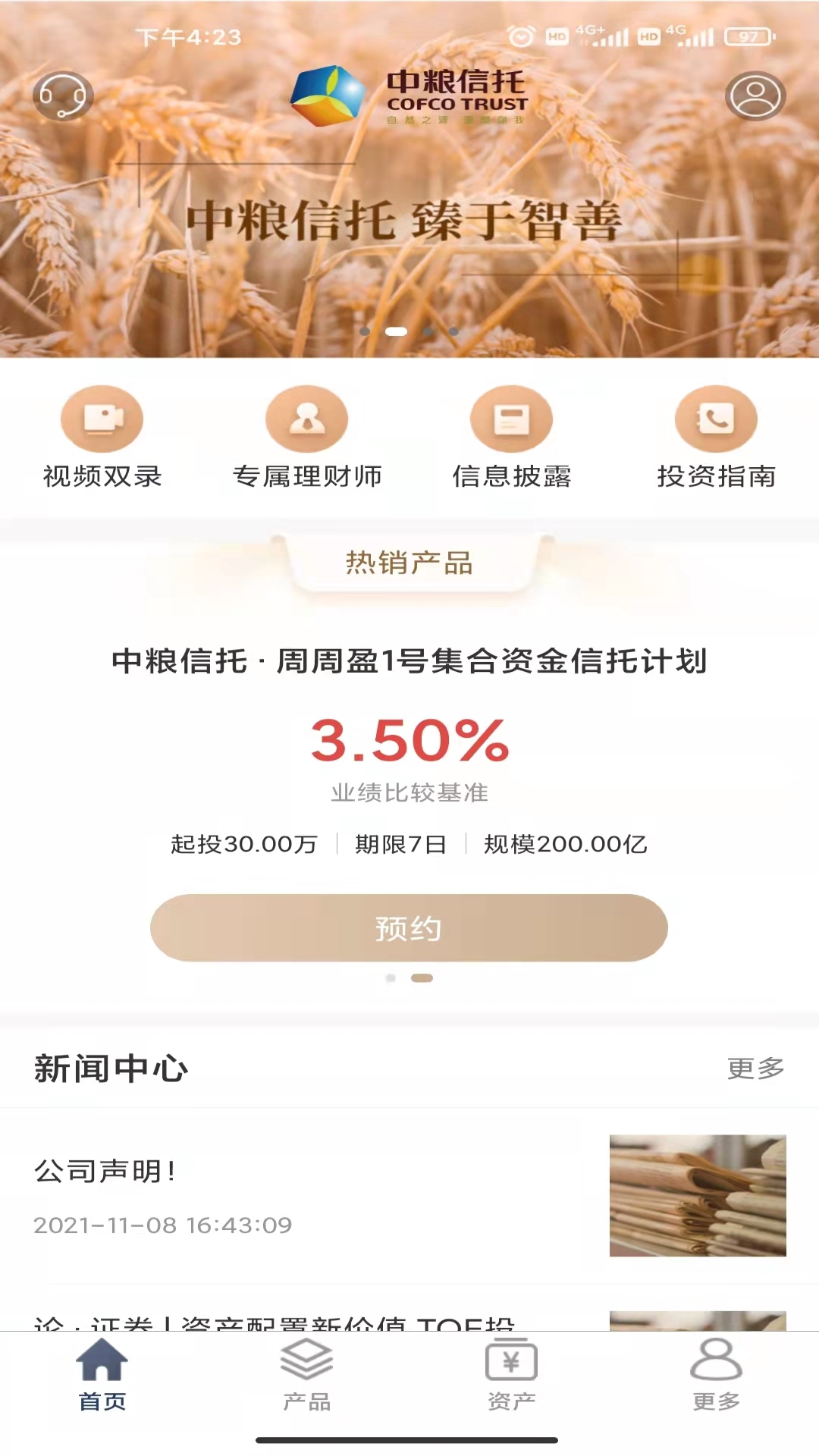Viewport: 819px width, 1456px height.
Task: View 更多 news in 新闻中心
Action: click(x=755, y=1068)
